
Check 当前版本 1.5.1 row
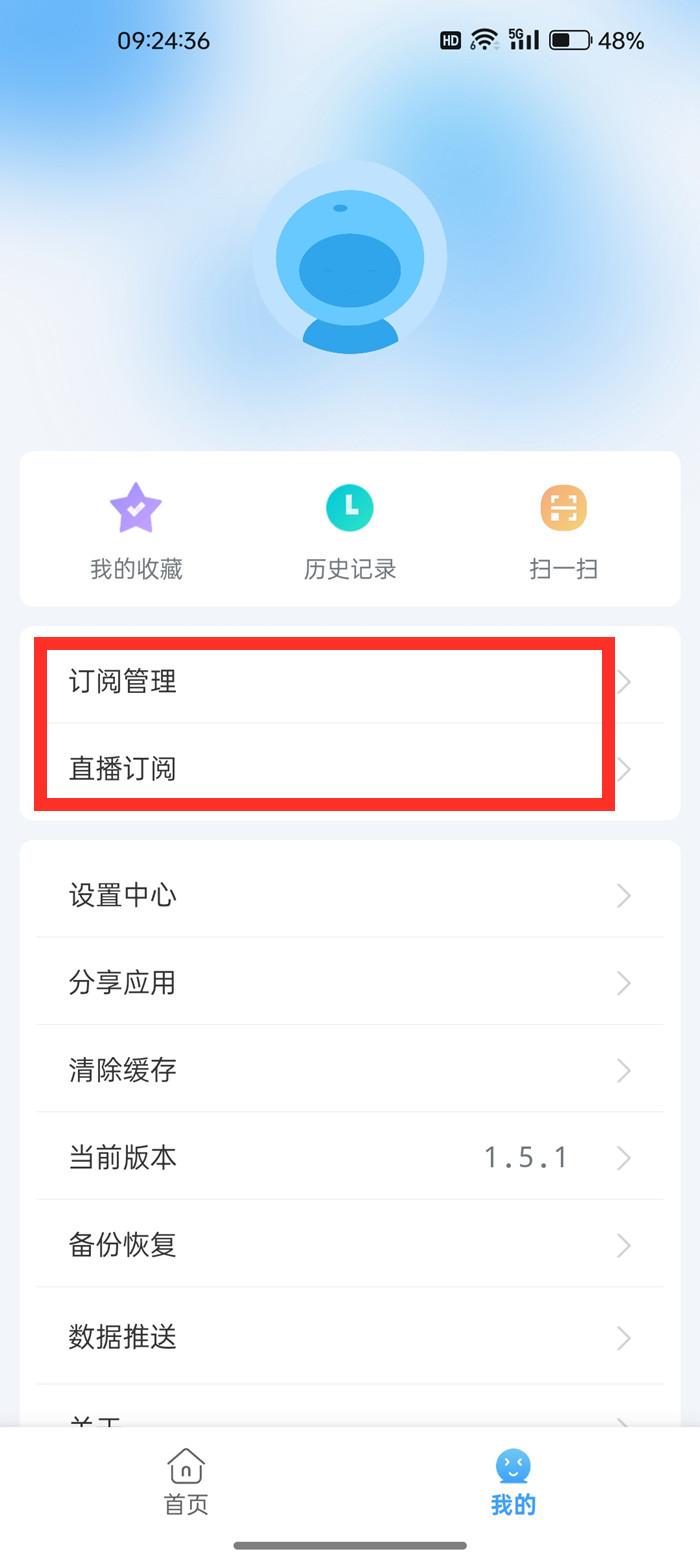tap(350, 1158)
